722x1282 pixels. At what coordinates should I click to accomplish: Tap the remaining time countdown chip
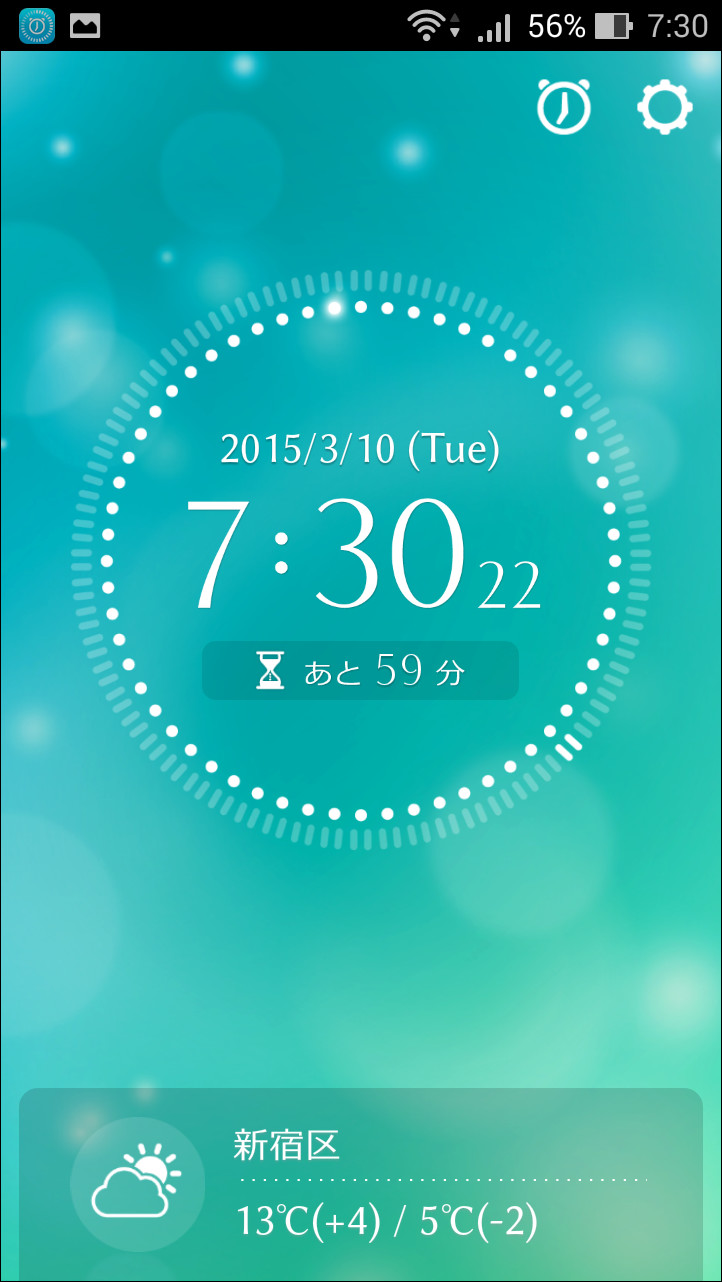pyautogui.click(x=360, y=671)
